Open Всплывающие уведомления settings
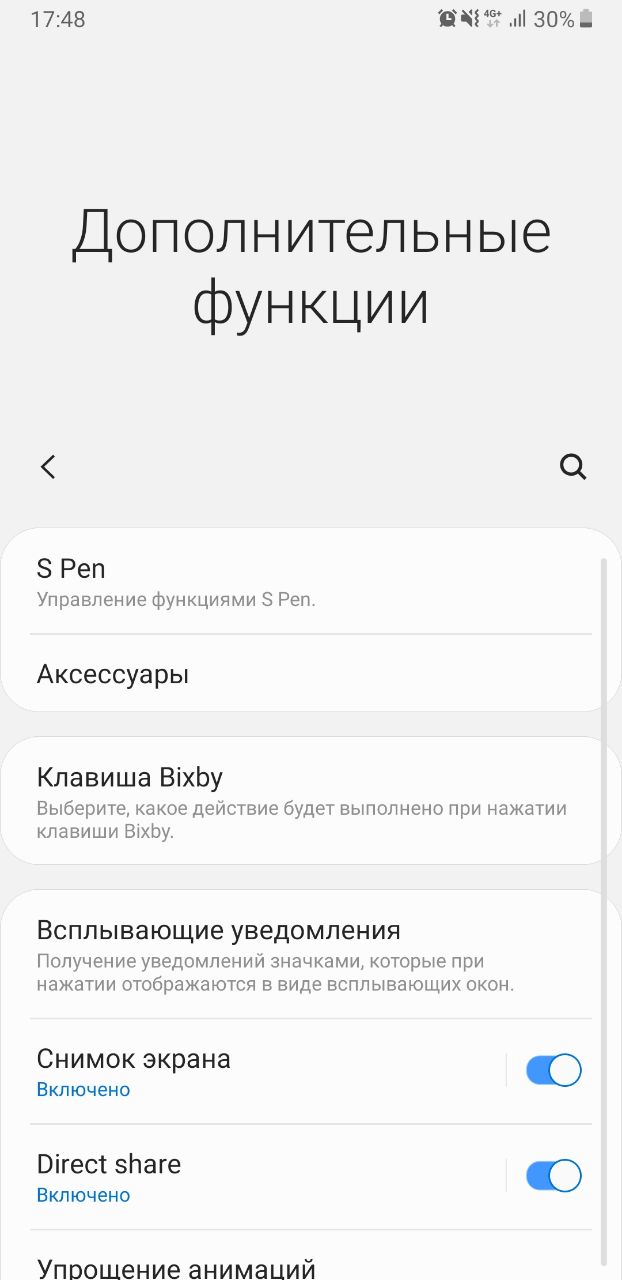Screen dimensions: 622x1280 coord(300,955)
